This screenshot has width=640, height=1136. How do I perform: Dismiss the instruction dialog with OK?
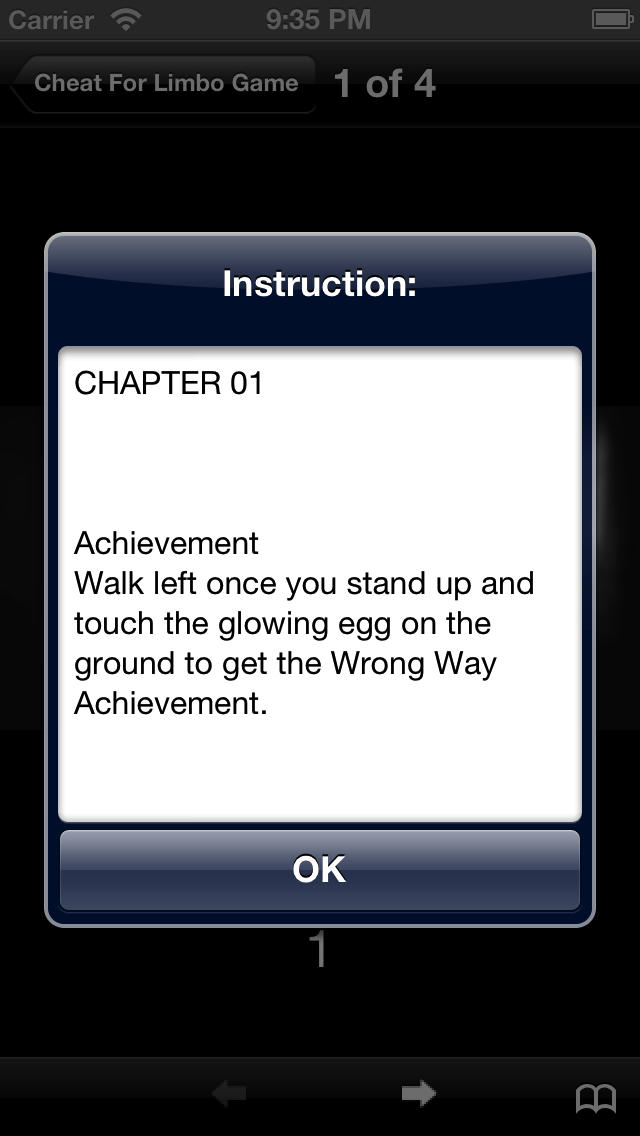point(320,869)
